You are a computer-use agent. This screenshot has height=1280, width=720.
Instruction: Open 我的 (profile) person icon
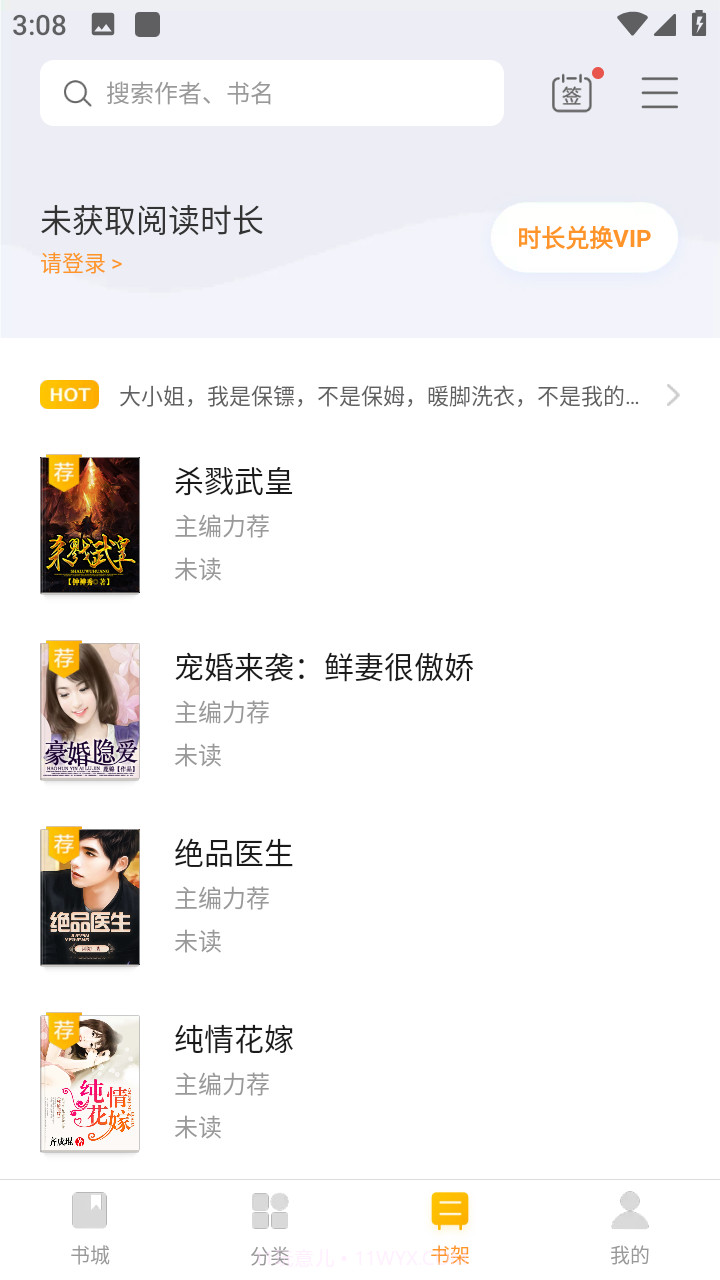[x=629, y=1209]
